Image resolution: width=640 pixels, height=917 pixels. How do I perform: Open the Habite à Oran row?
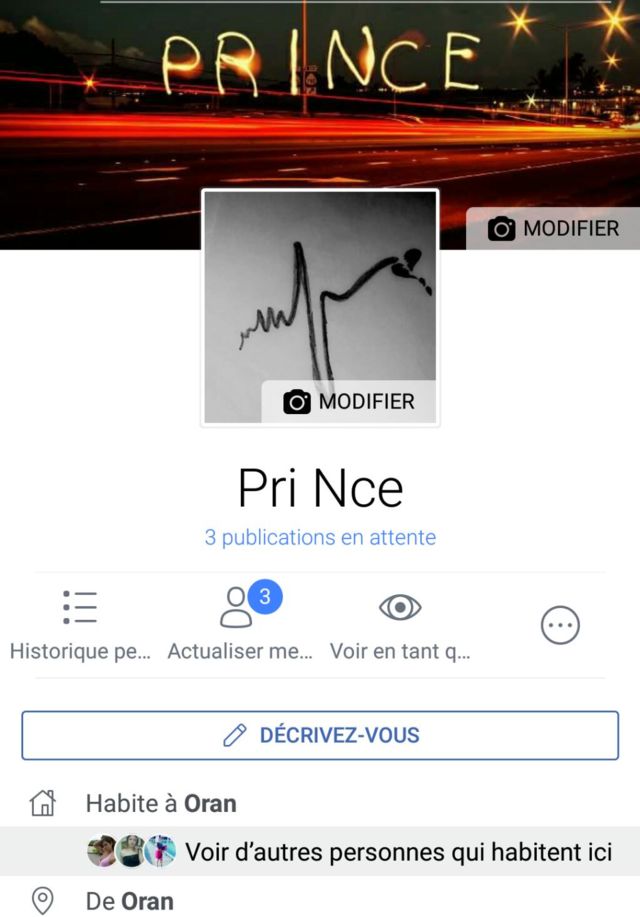pos(161,803)
